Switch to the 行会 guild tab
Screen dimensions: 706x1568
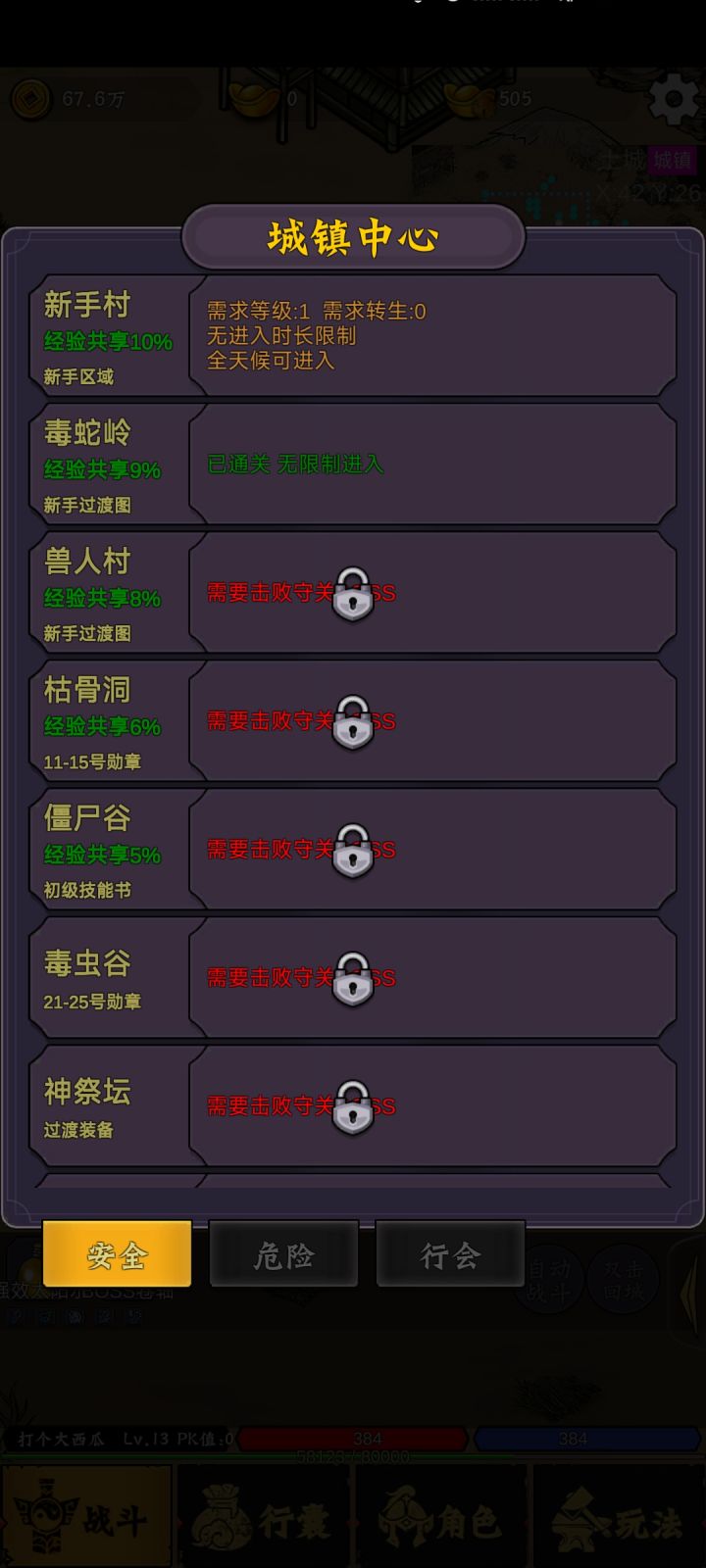450,1254
